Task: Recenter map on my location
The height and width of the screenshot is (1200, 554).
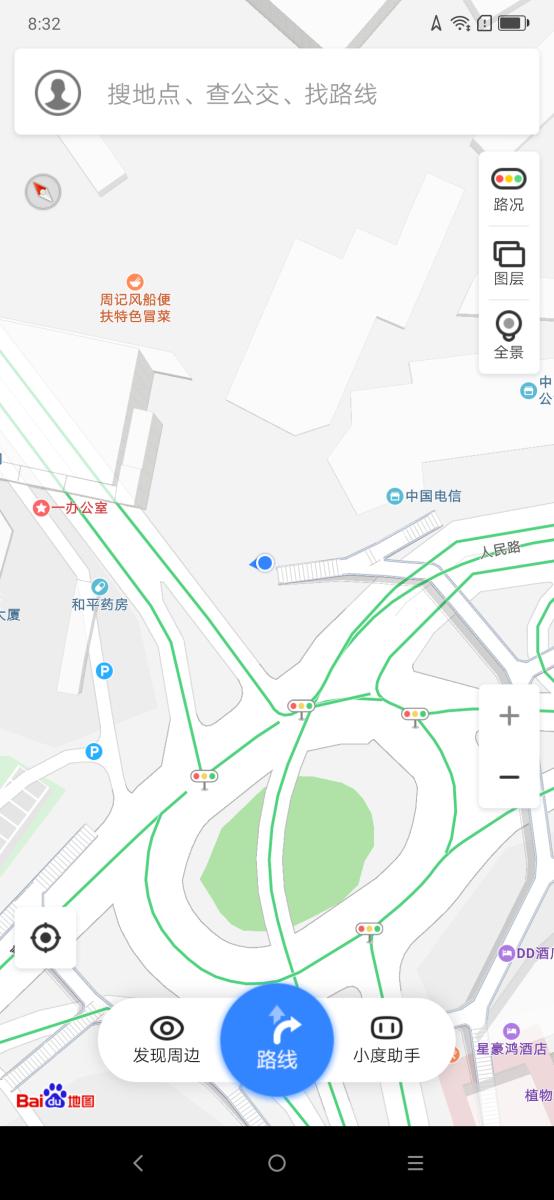Action: pyautogui.click(x=45, y=938)
